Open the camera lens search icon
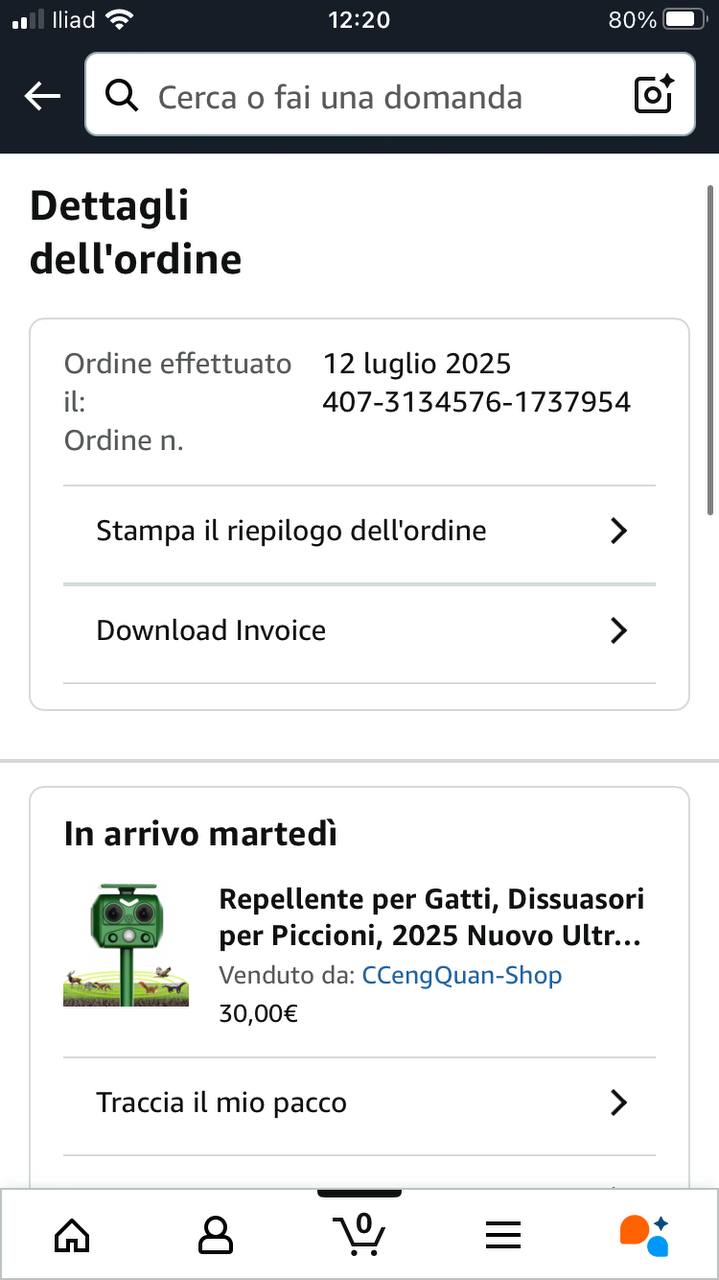Screen dimensions: 719x1280 pyautogui.click(x=654, y=96)
